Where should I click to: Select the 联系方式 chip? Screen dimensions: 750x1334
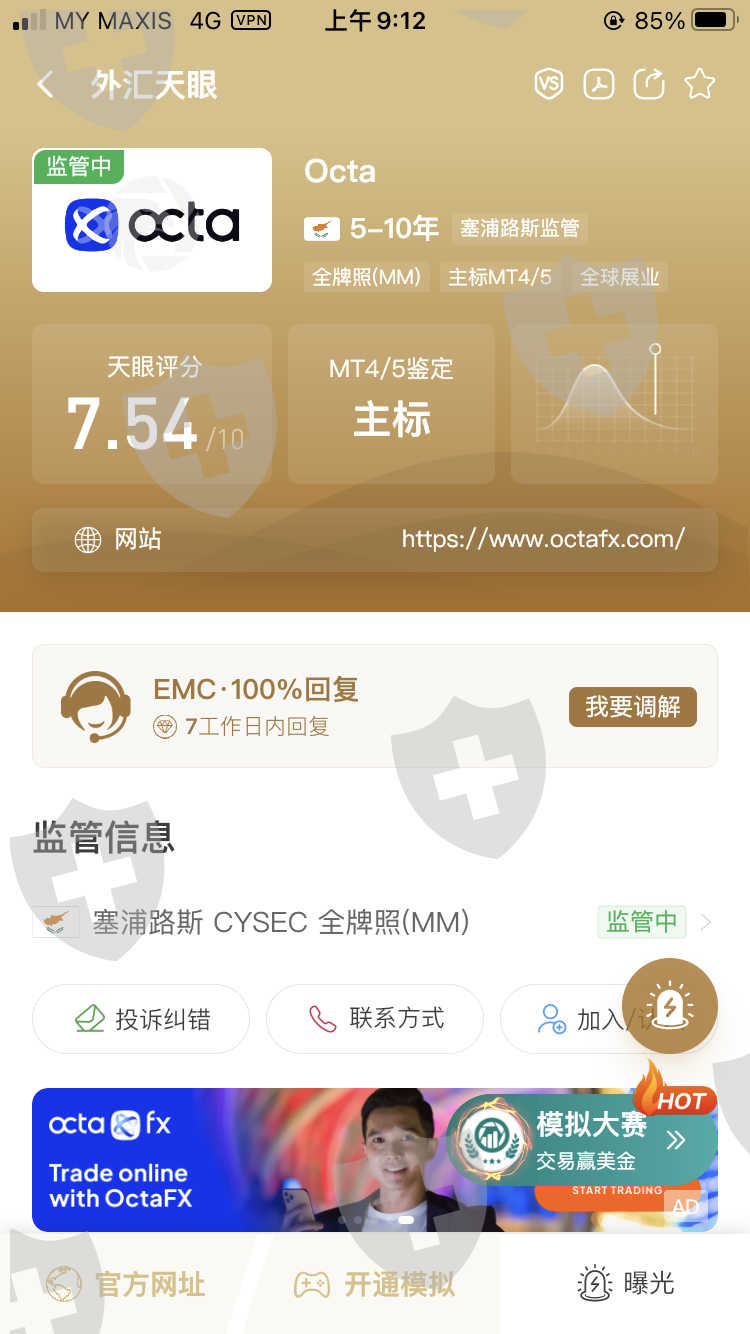coord(375,1019)
